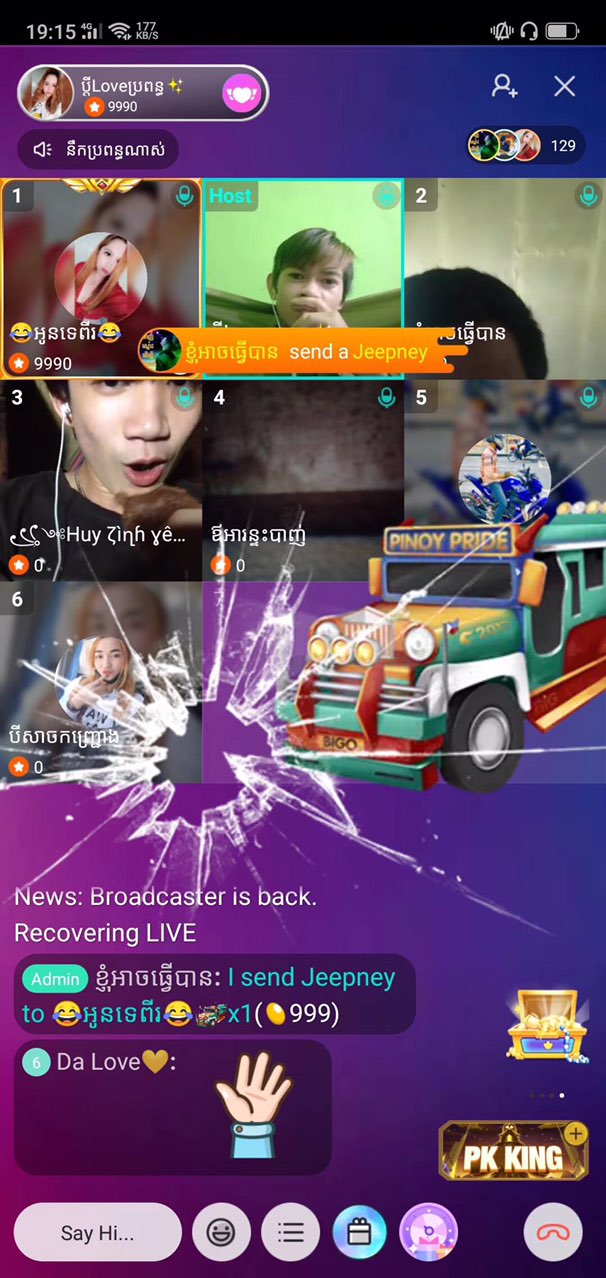
Task: Open the PK KING banner
Action: click(514, 1150)
